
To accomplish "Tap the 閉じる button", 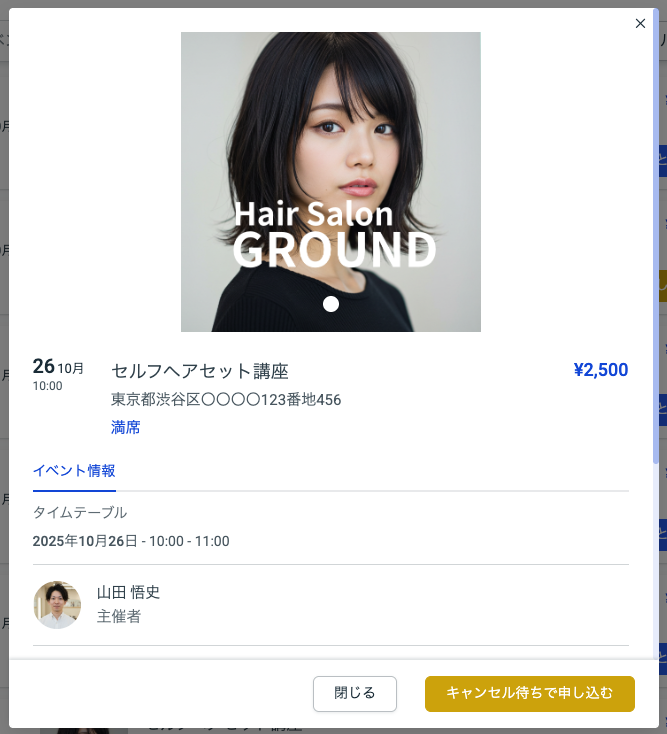I will [x=355, y=693].
